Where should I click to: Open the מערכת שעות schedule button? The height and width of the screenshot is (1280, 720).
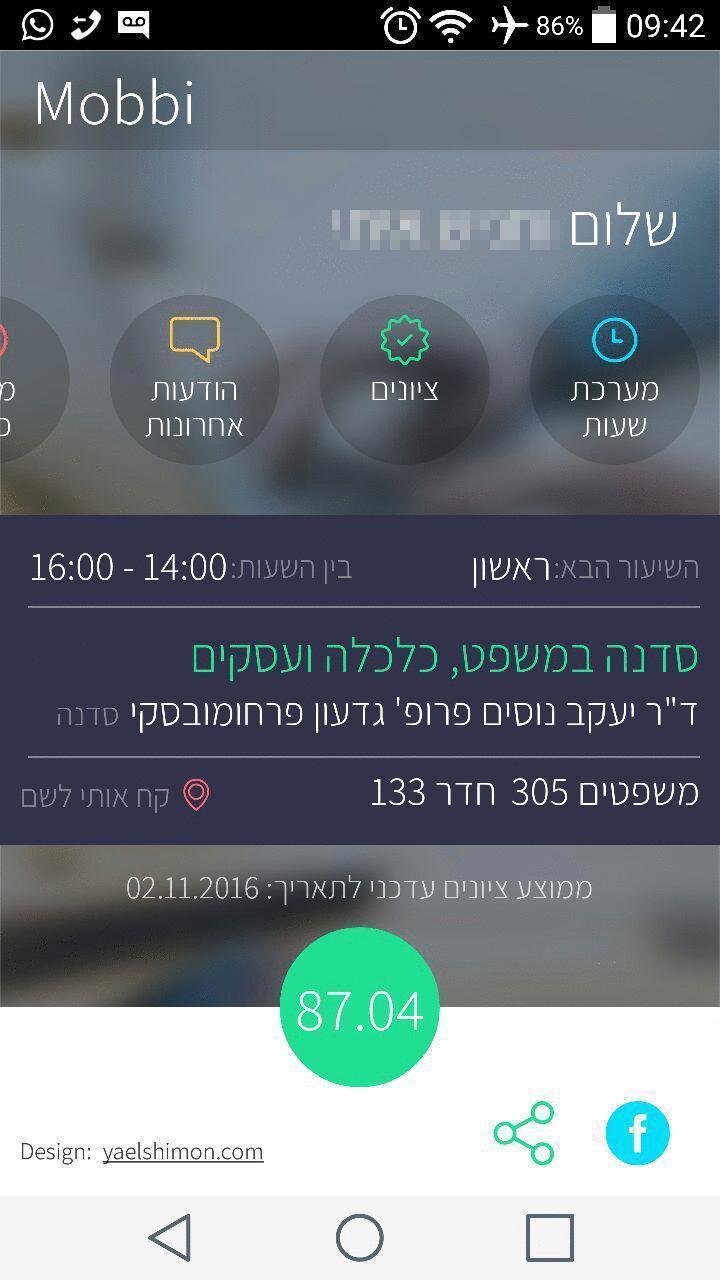[614, 380]
